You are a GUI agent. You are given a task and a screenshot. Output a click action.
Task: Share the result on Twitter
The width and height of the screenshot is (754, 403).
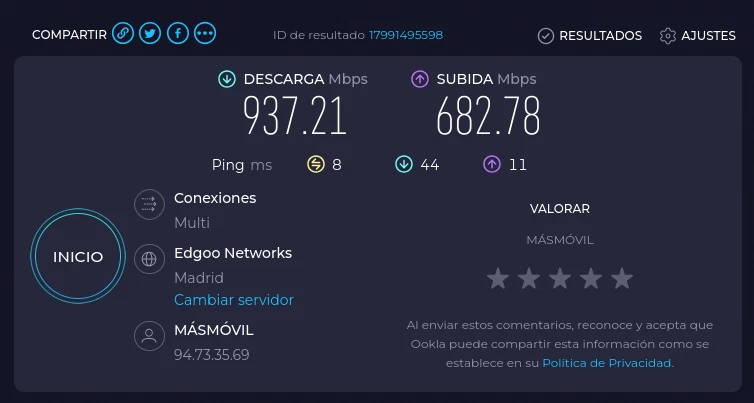coord(150,34)
